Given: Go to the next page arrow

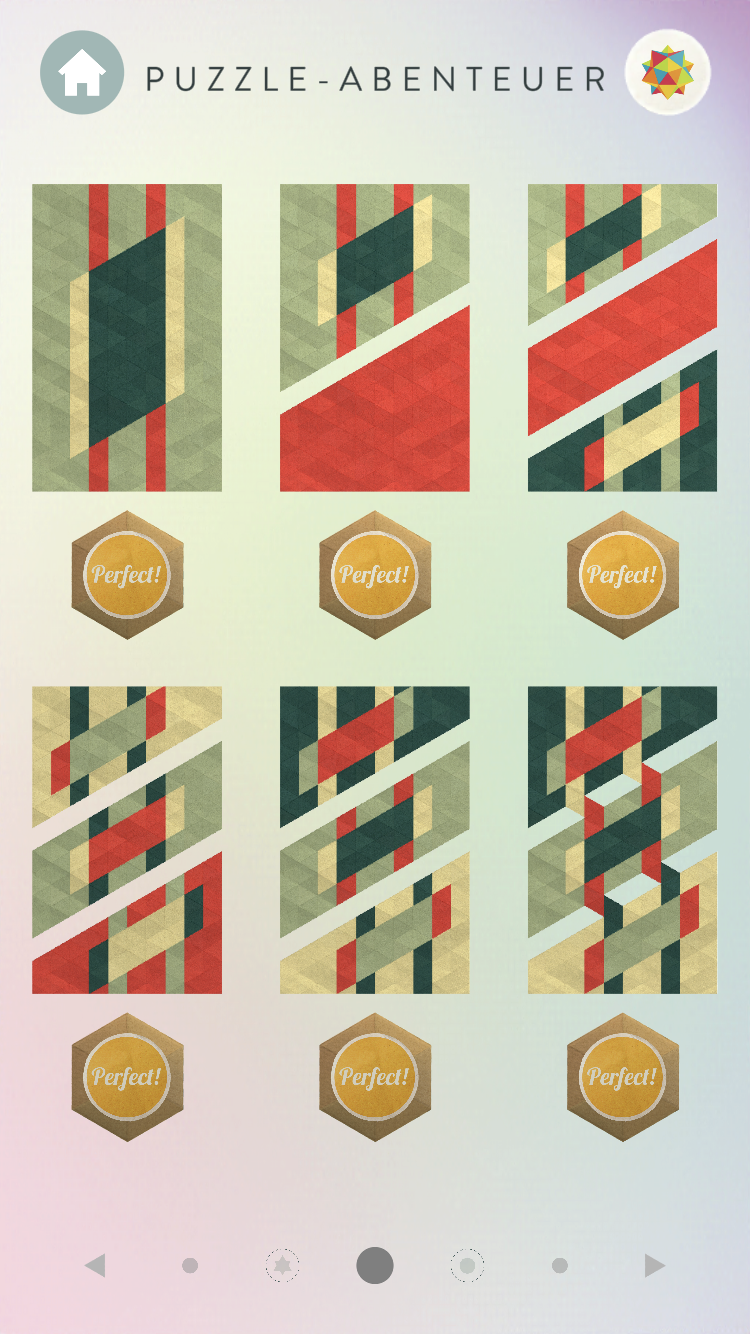Looking at the screenshot, I should click(655, 1266).
